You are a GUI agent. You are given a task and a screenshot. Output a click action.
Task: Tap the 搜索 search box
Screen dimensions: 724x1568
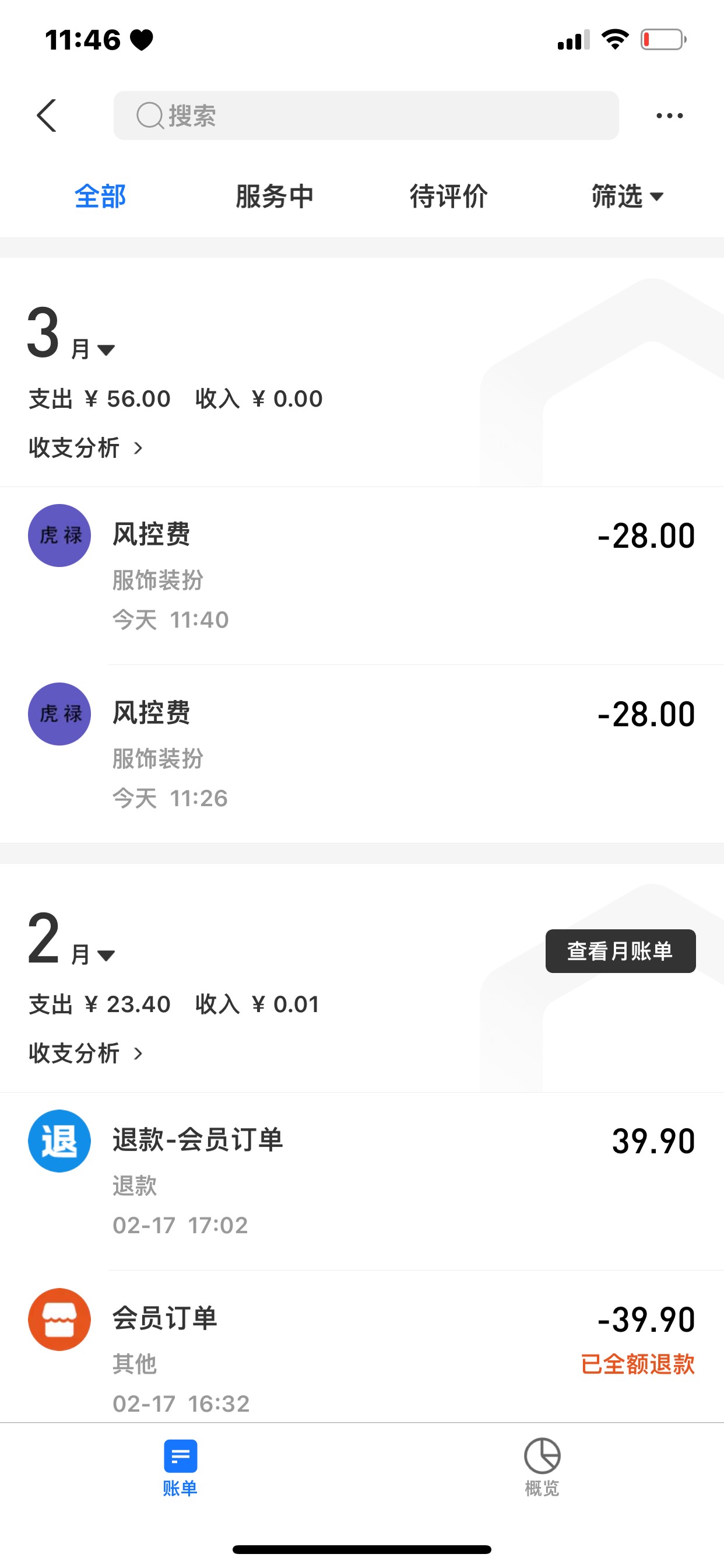[365, 116]
